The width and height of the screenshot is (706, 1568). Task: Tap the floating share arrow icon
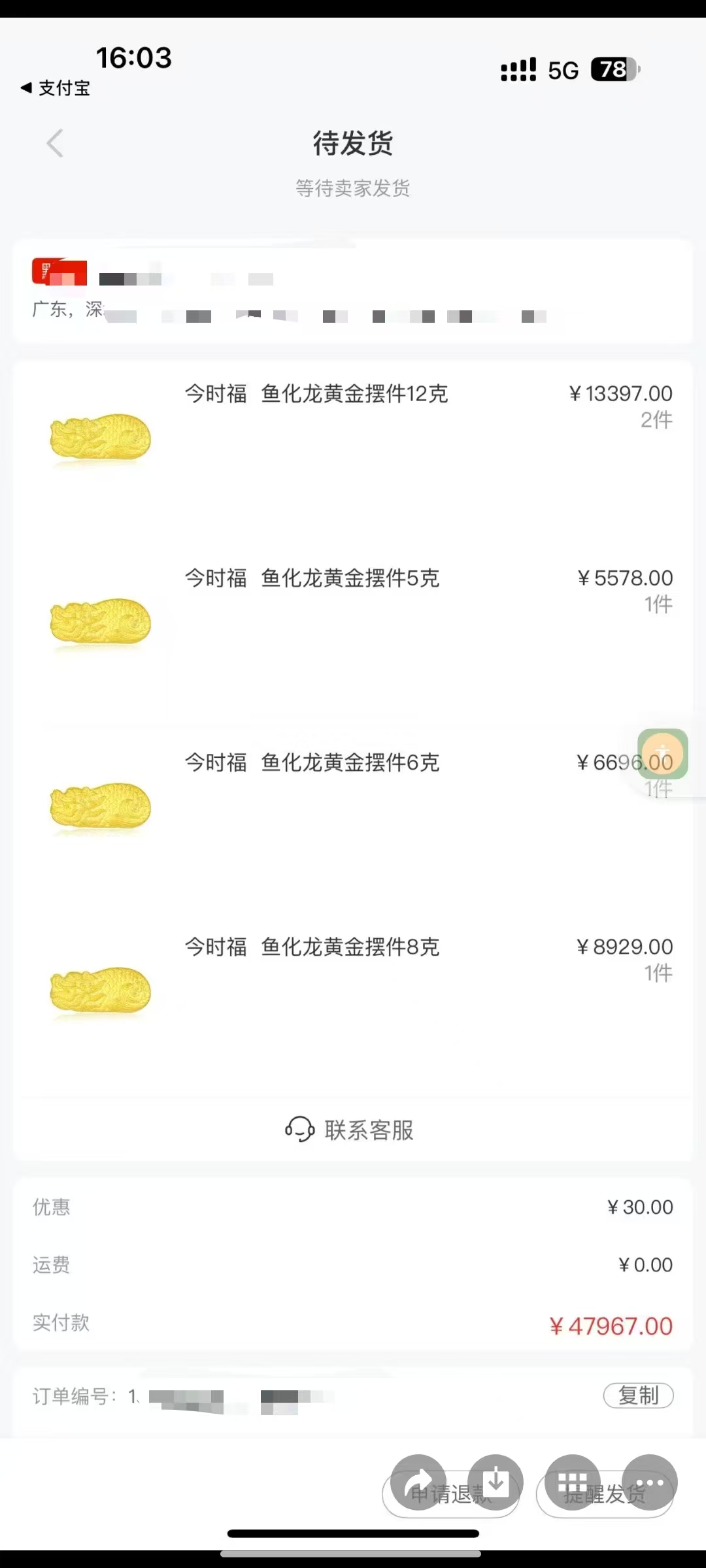tap(418, 1482)
